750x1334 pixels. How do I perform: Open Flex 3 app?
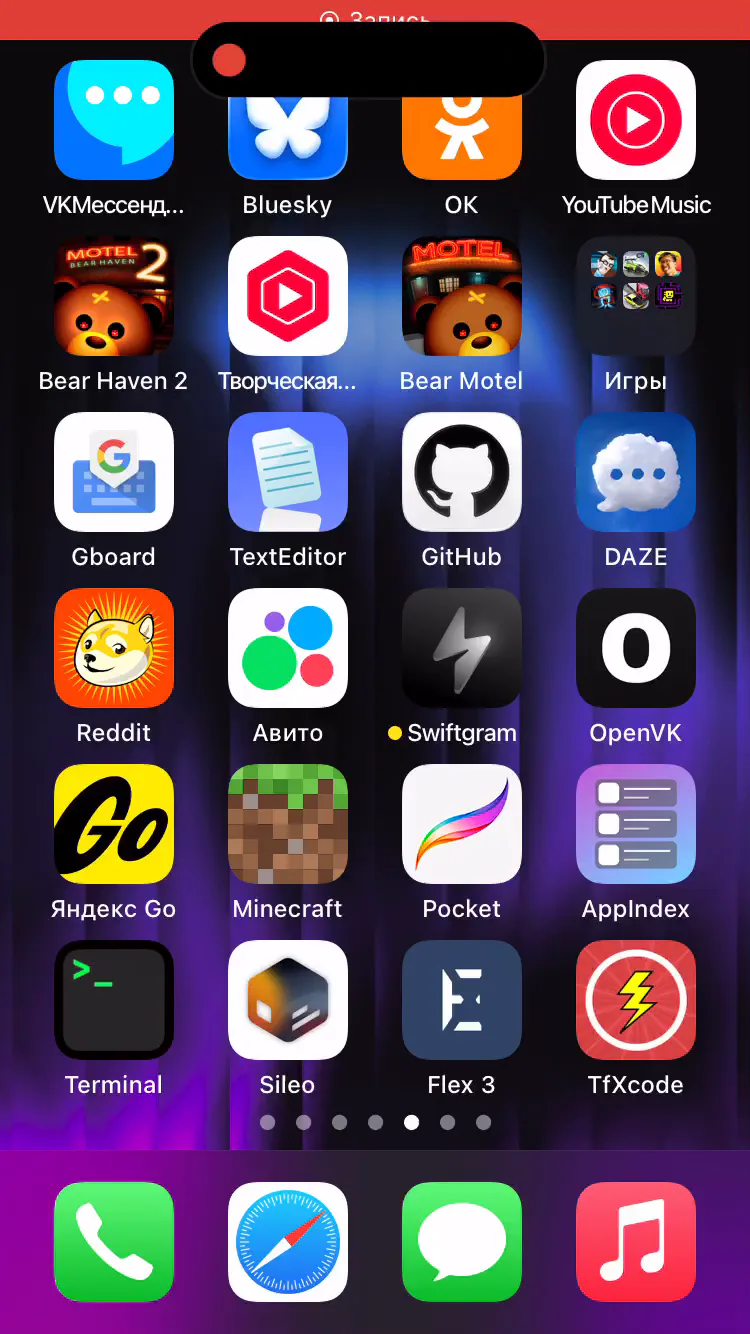(462, 1000)
